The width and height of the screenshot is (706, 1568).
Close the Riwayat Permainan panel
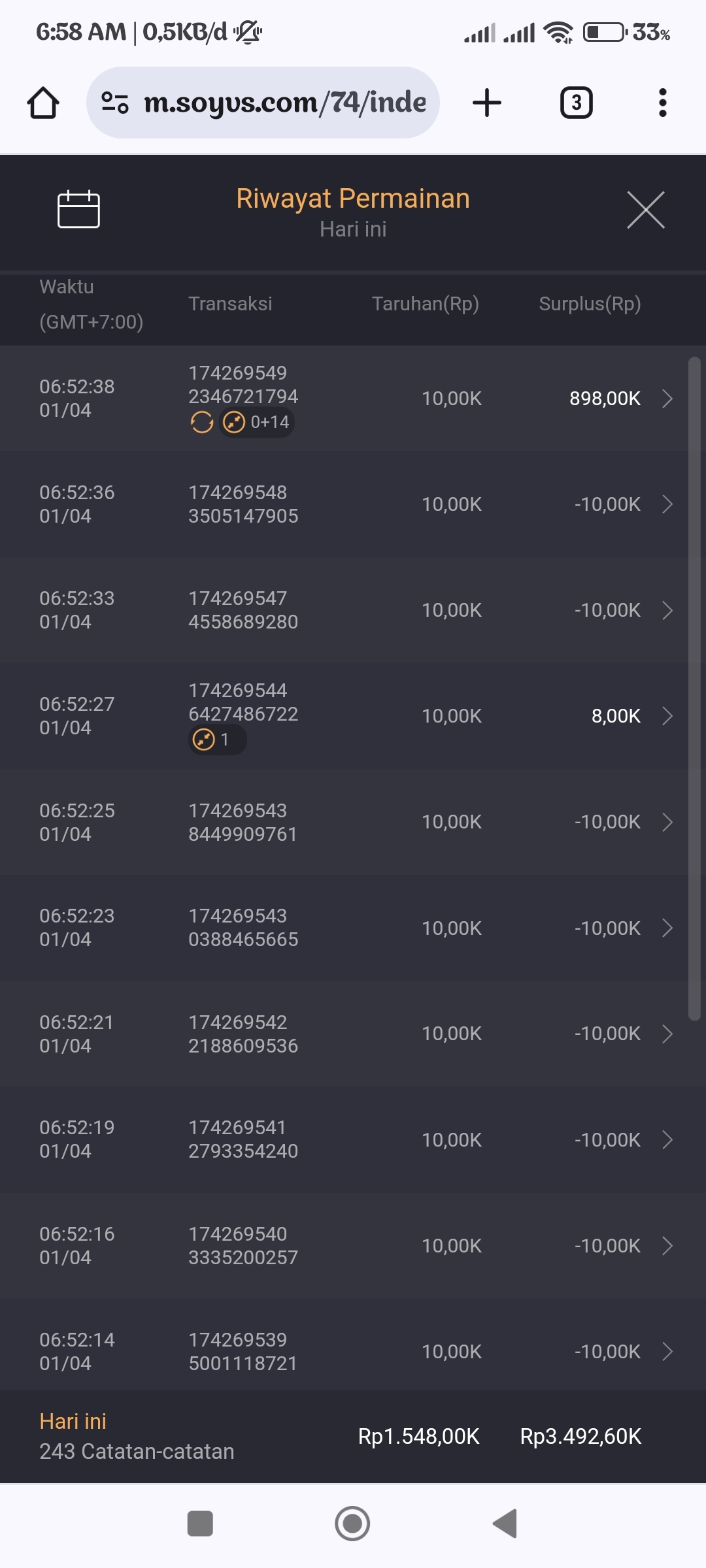645,210
